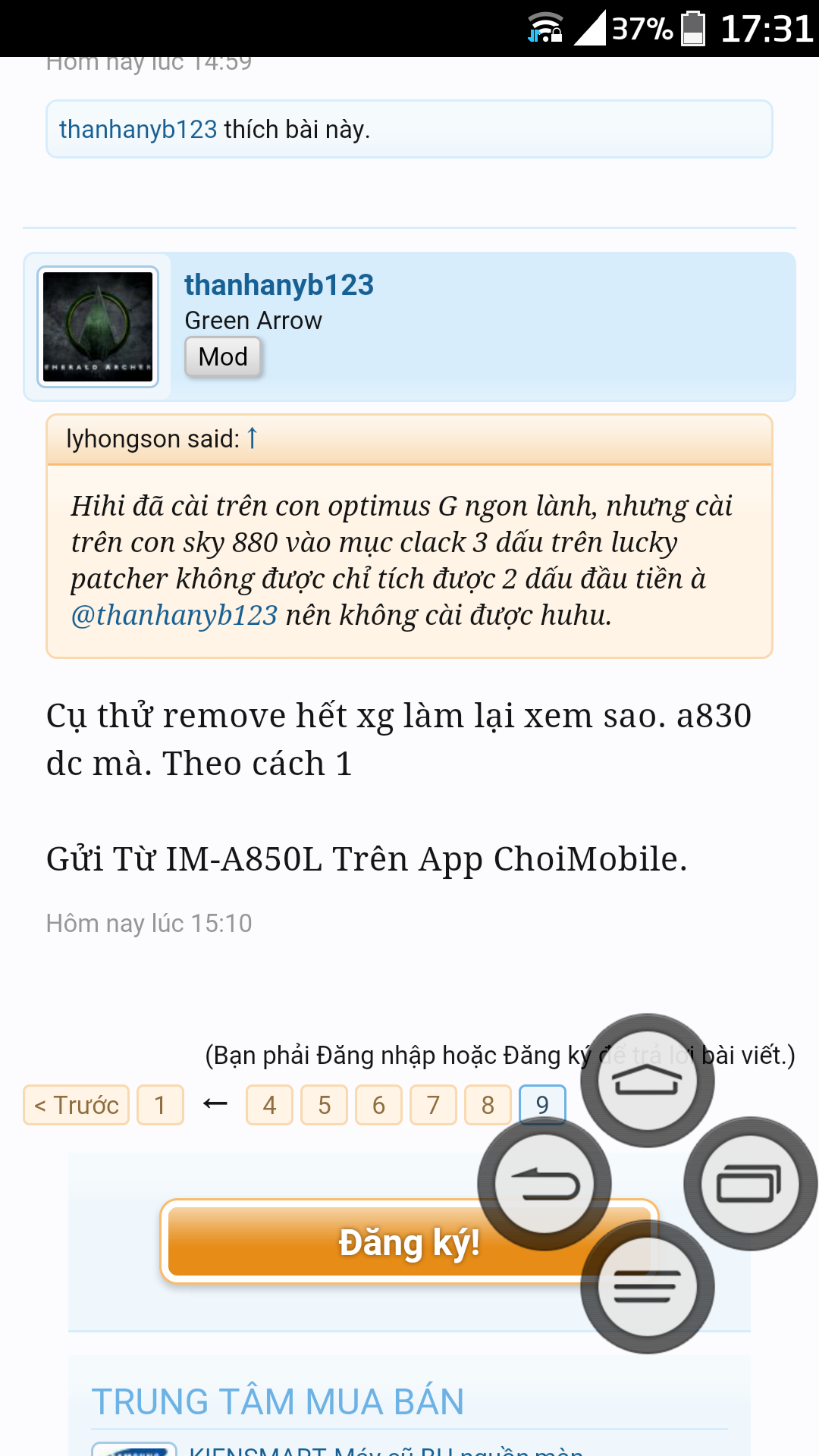This screenshot has height=1456, width=819.
Task: Jump to lyhongson's original quoted post
Action: point(253,438)
